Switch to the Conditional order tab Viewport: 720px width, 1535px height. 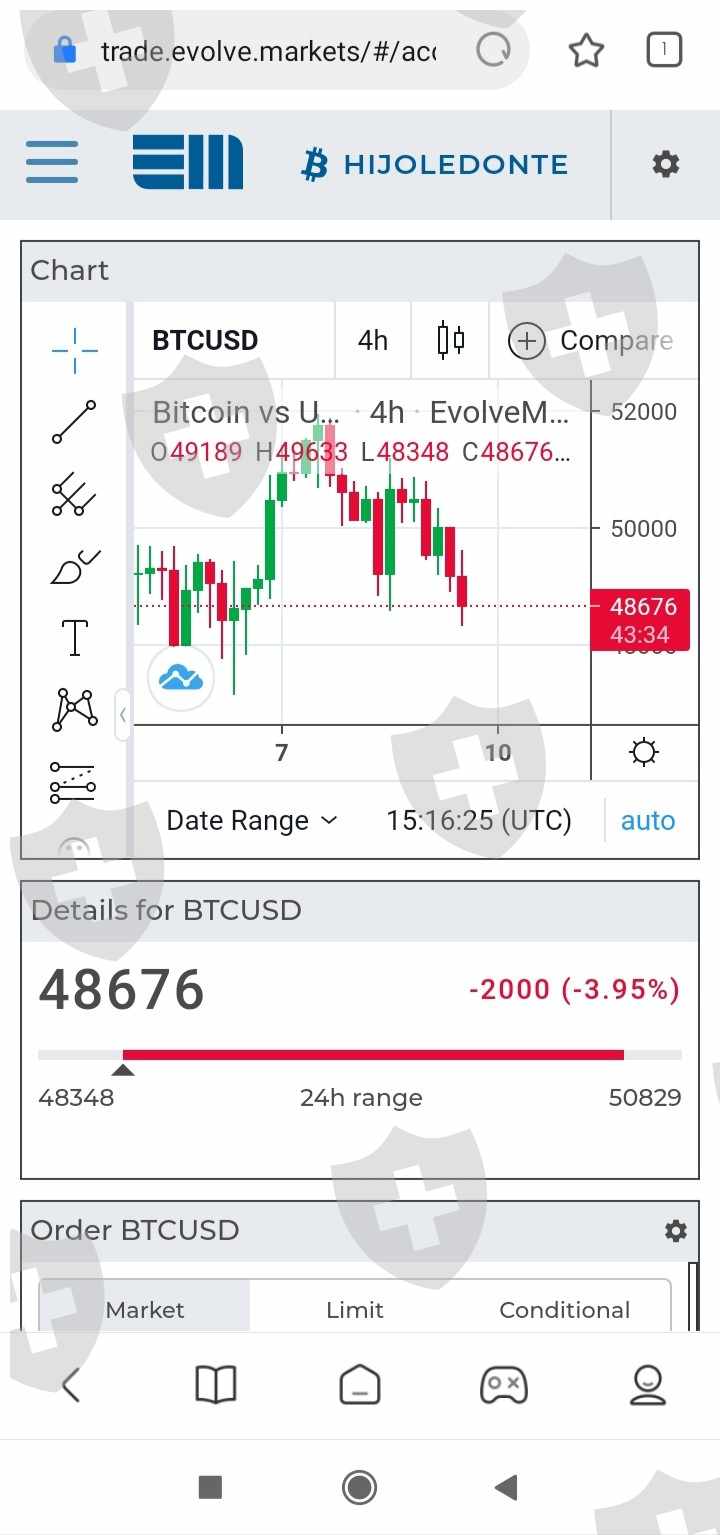(565, 1310)
